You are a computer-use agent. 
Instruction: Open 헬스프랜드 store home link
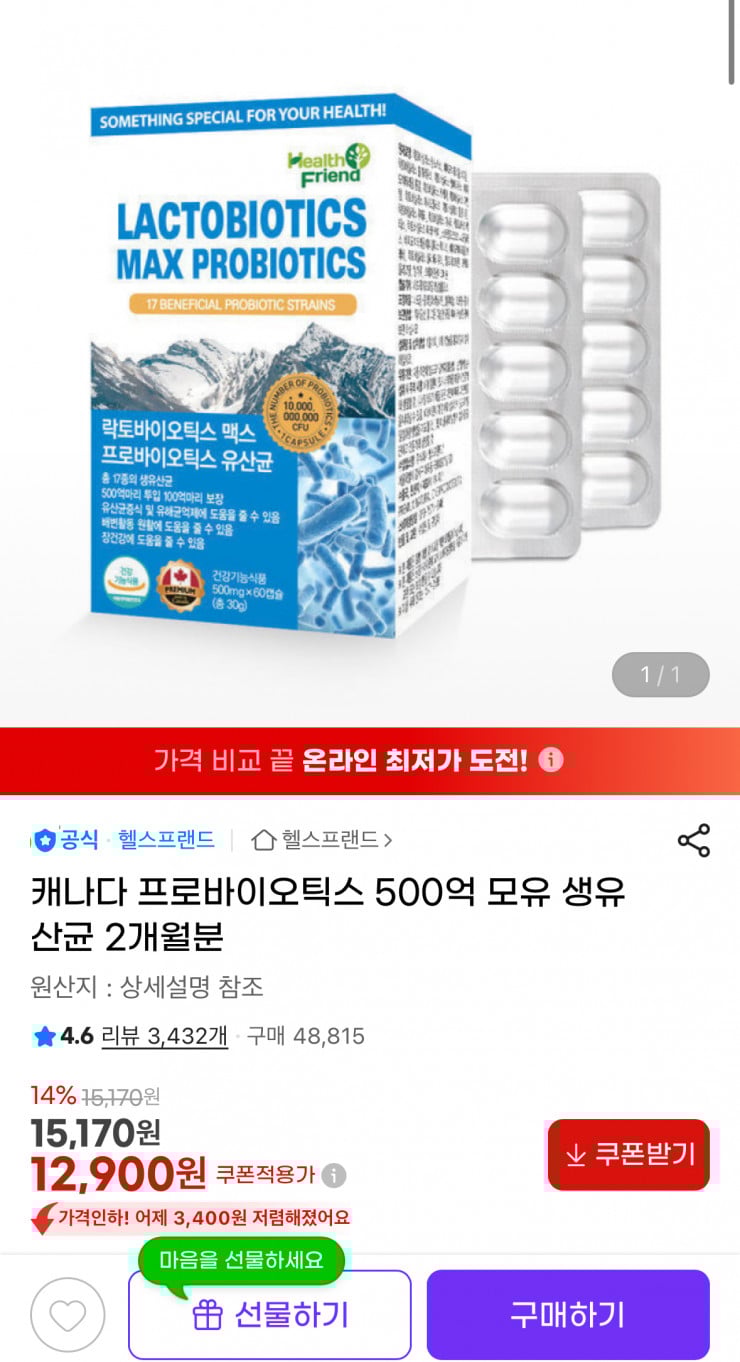[x=322, y=840]
